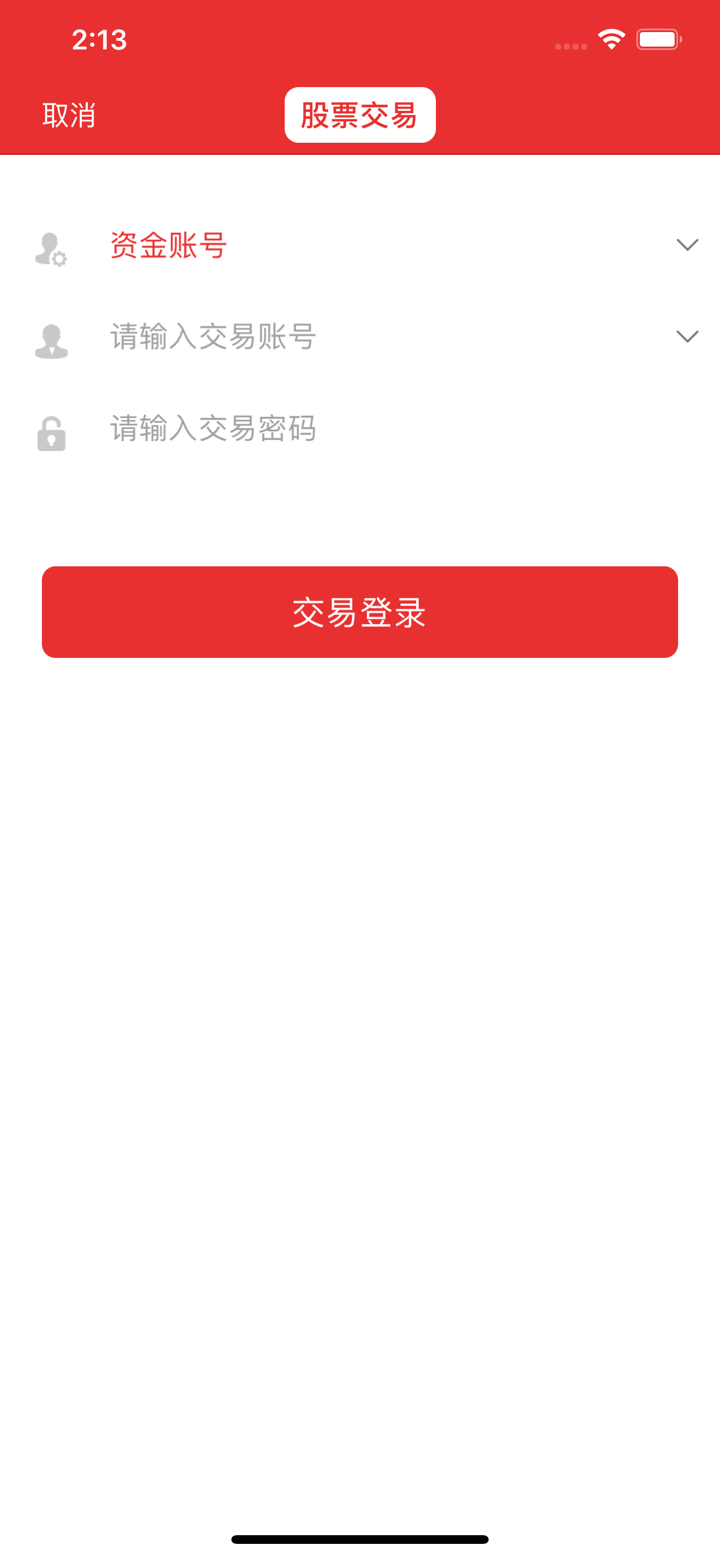Show saved trading accounts list chevron
Image resolution: width=720 pixels, height=1558 pixels.
pyautogui.click(x=686, y=337)
